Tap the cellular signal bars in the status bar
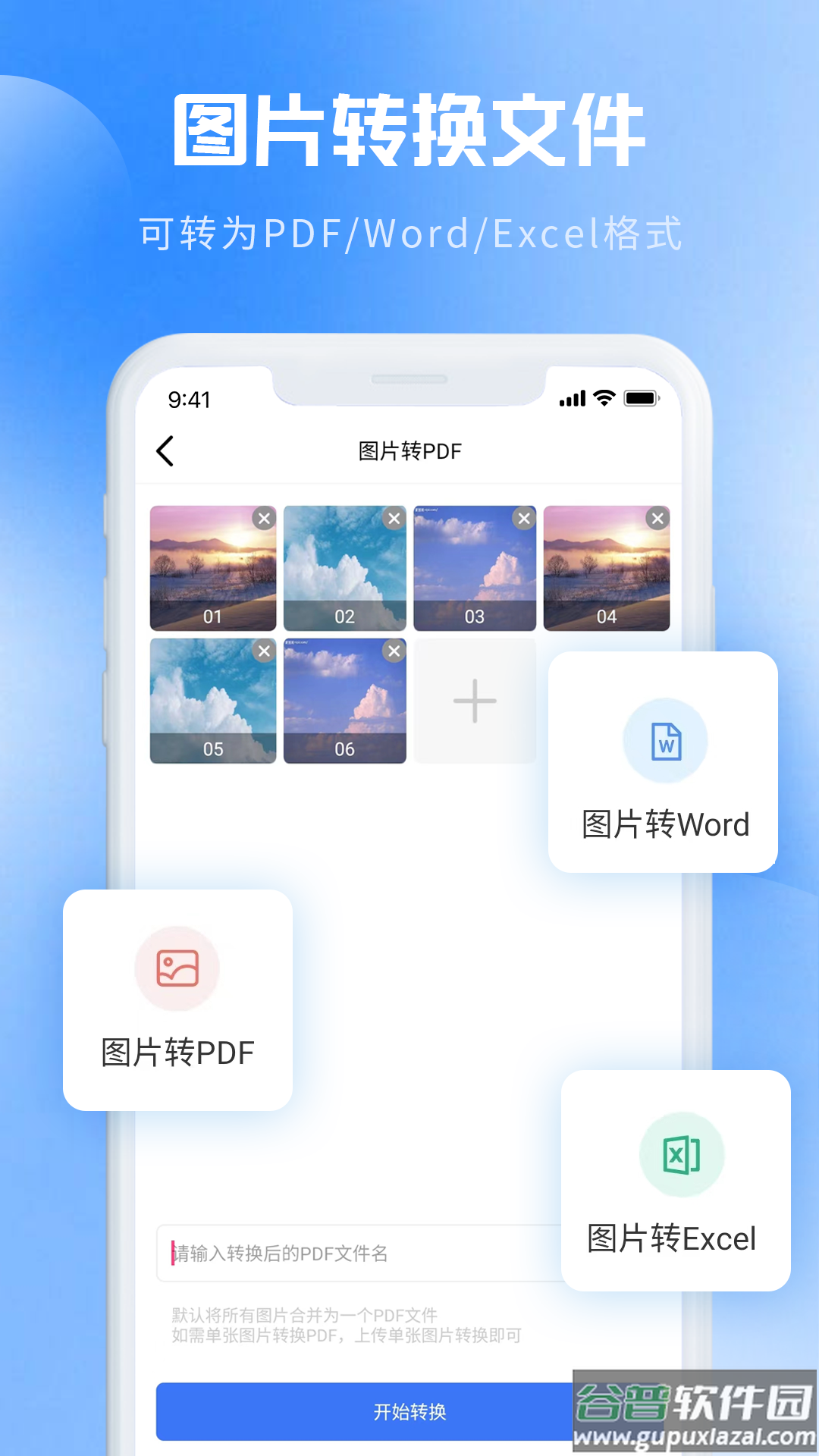 click(x=571, y=398)
